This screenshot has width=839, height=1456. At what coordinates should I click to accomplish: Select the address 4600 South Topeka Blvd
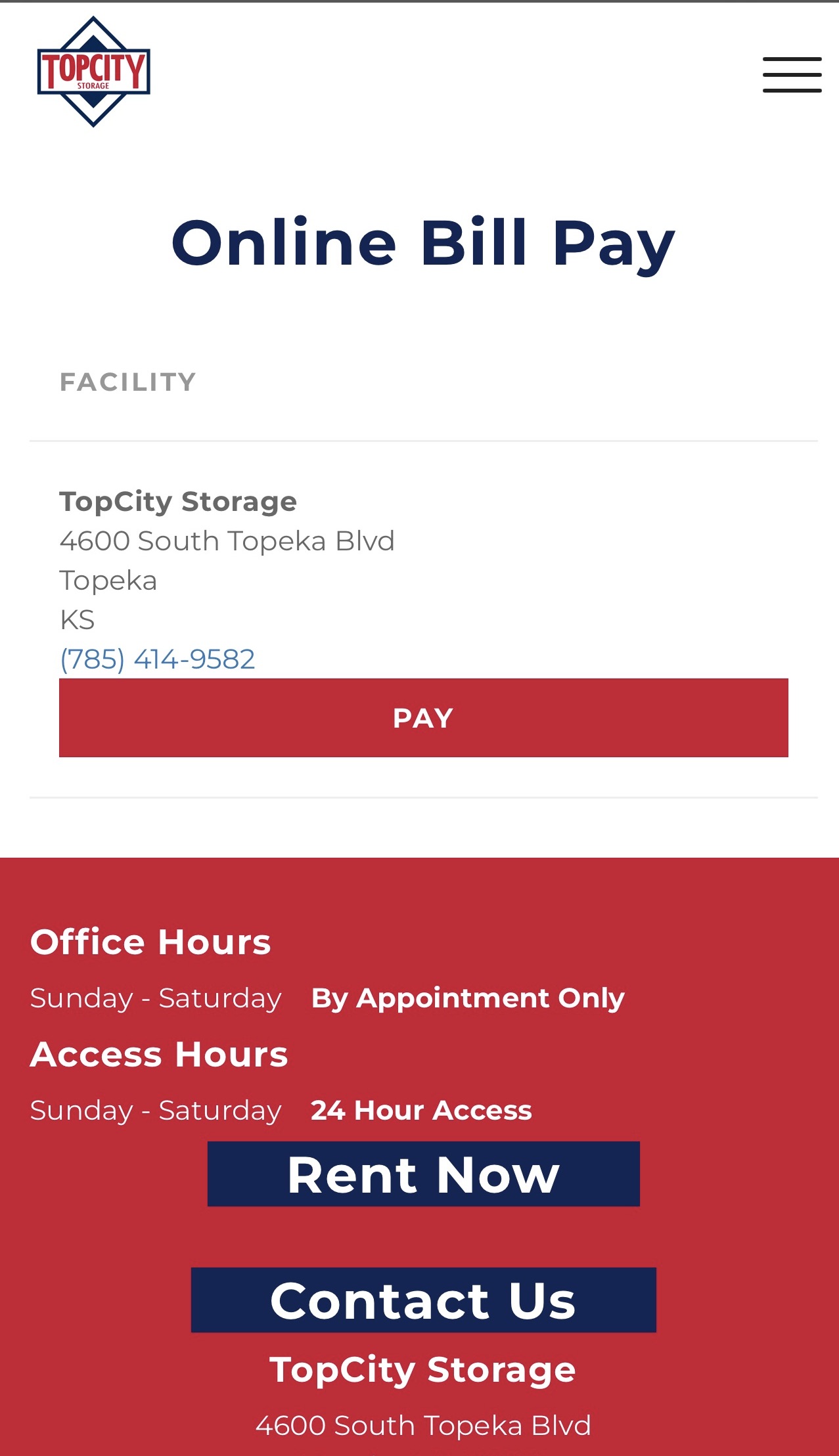click(227, 540)
